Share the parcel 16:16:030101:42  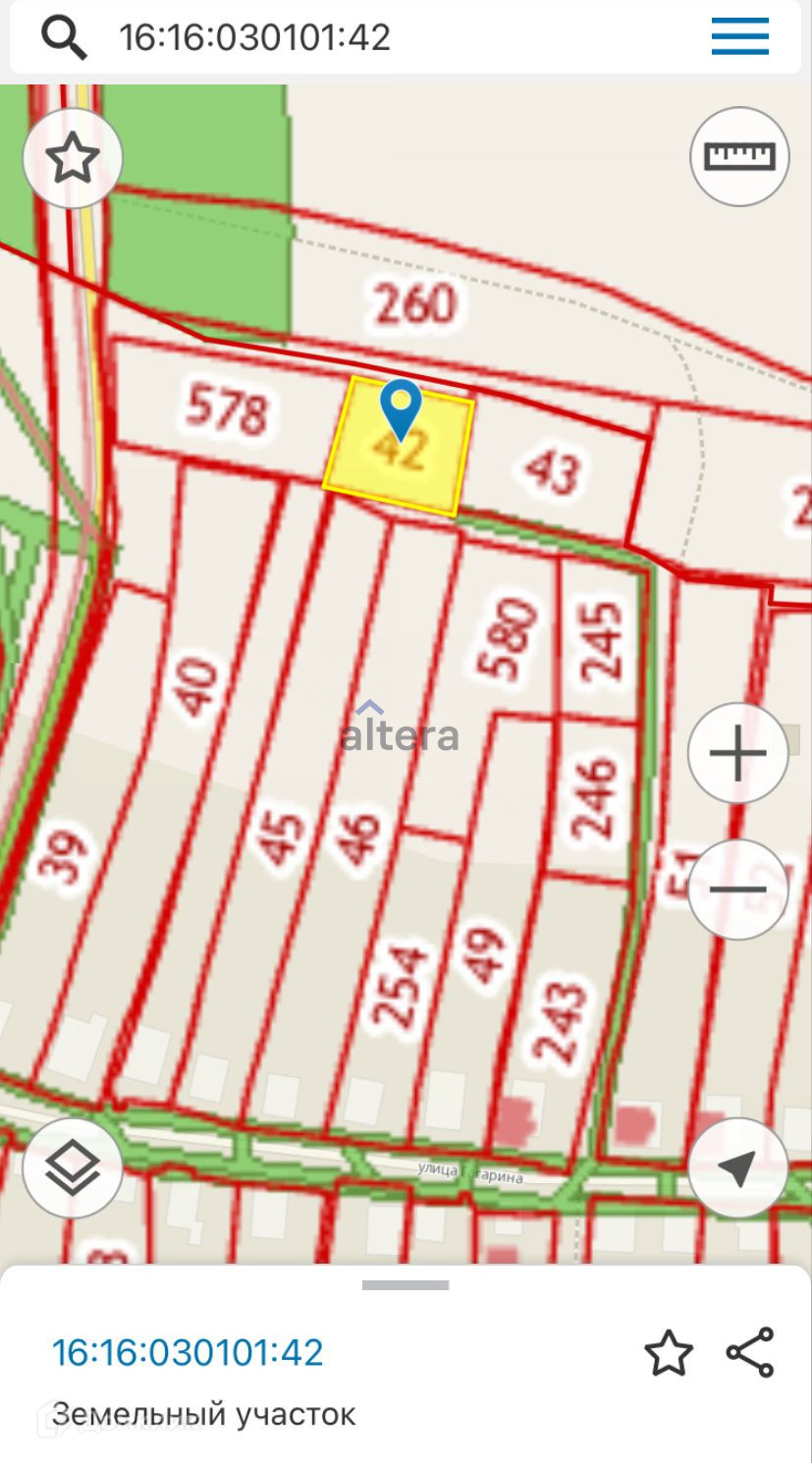click(x=750, y=1352)
